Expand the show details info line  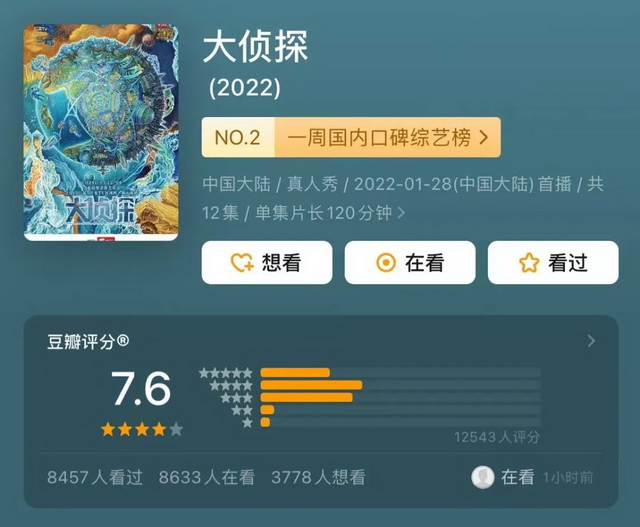[x=402, y=212]
